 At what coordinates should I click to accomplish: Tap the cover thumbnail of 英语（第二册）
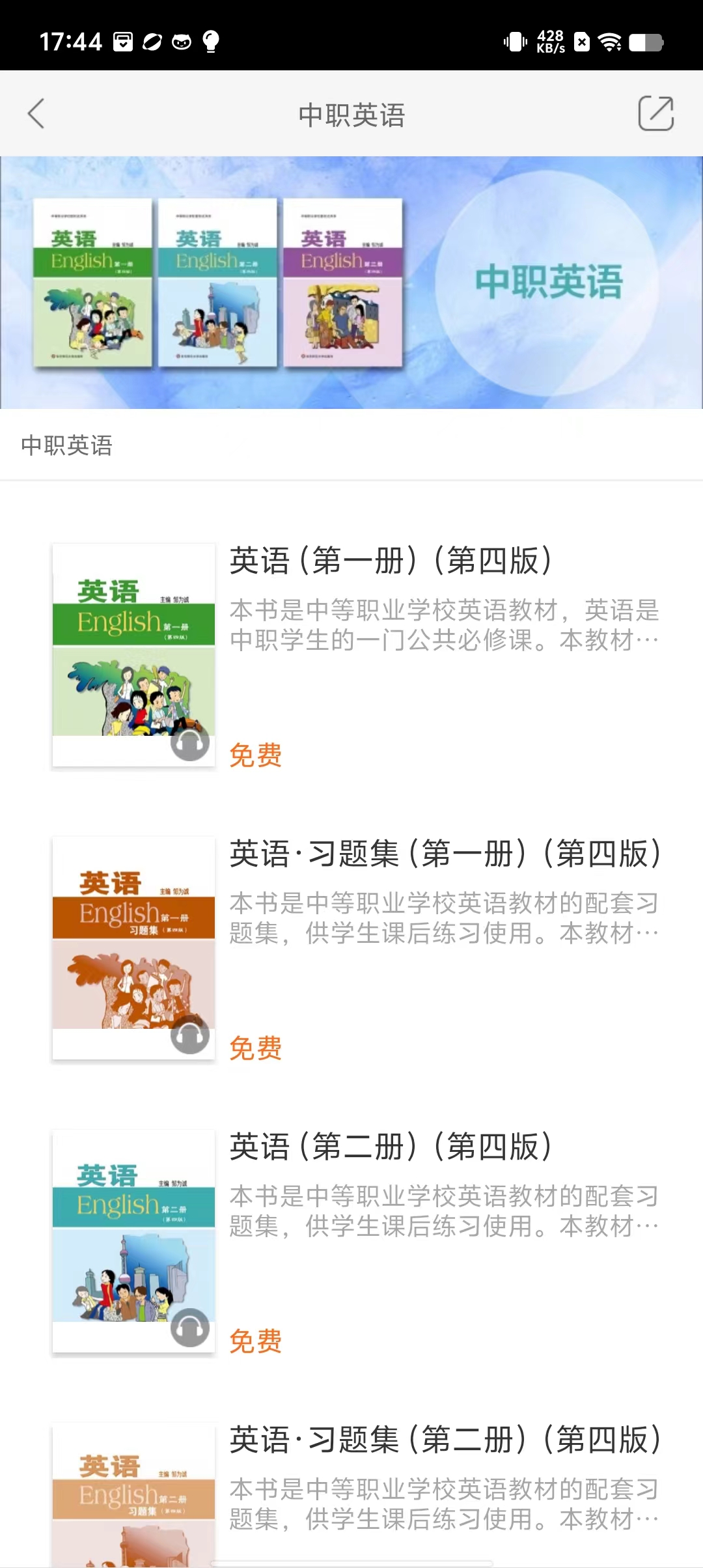point(133,1239)
